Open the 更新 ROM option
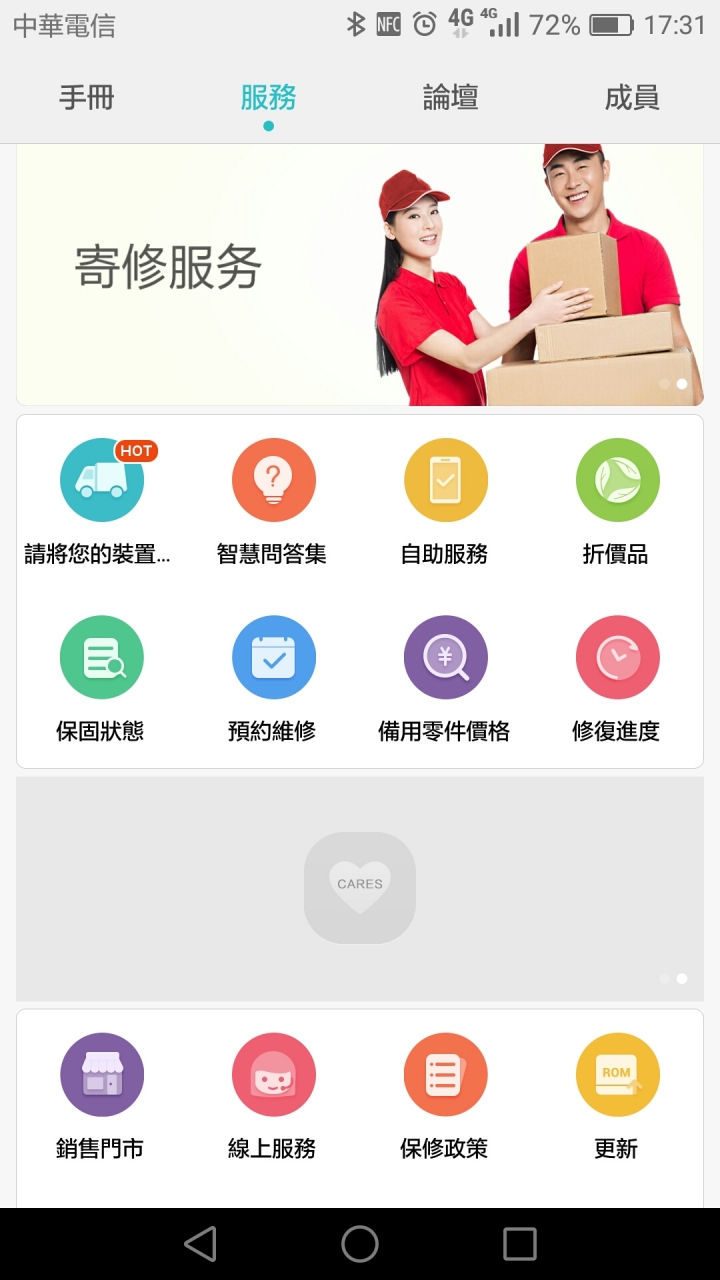This screenshot has width=720, height=1280. pyautogui.click(x=617, y=1075)
